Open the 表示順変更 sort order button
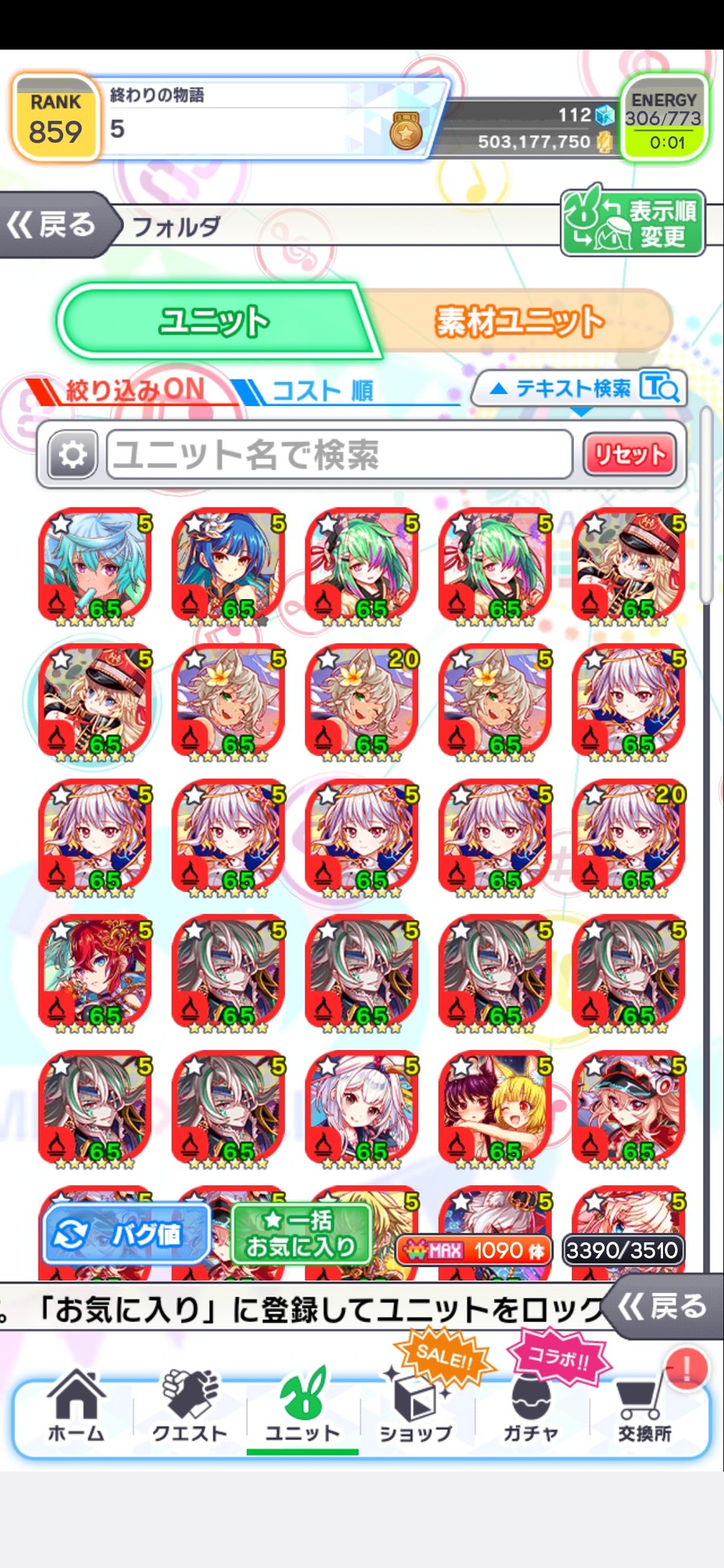 (633, 223)
